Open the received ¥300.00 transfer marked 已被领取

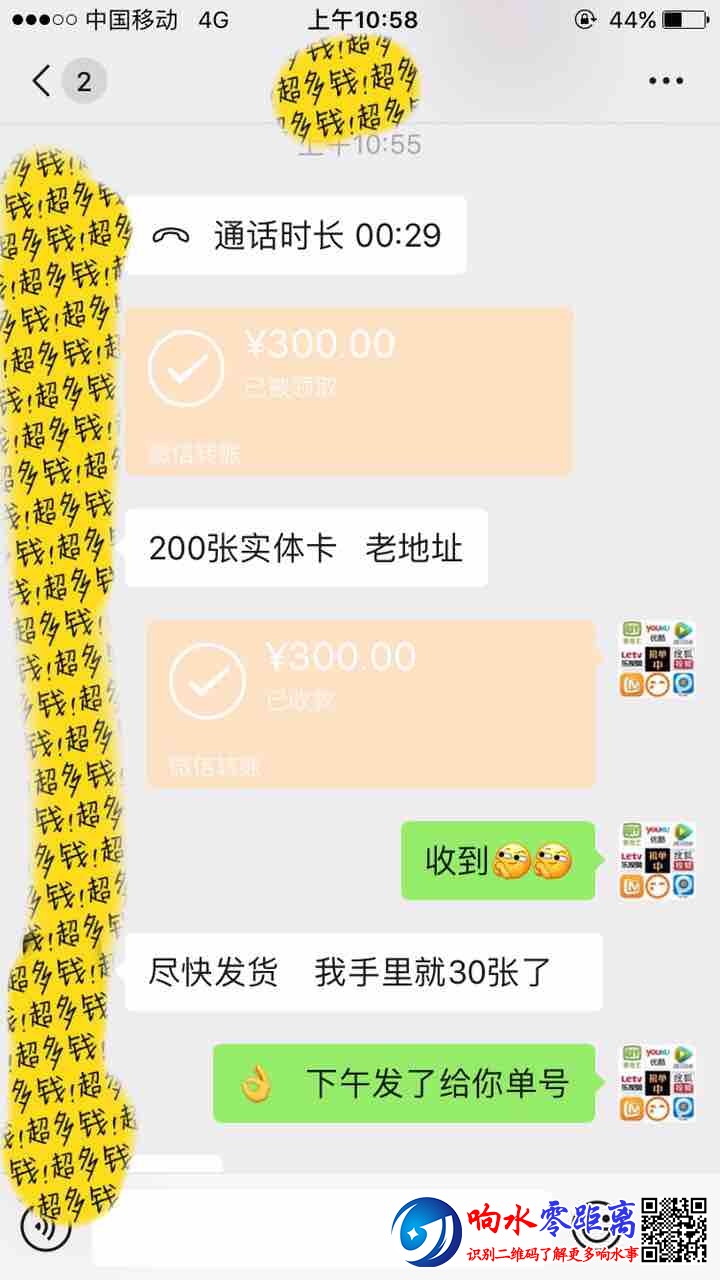coord(348,391)
